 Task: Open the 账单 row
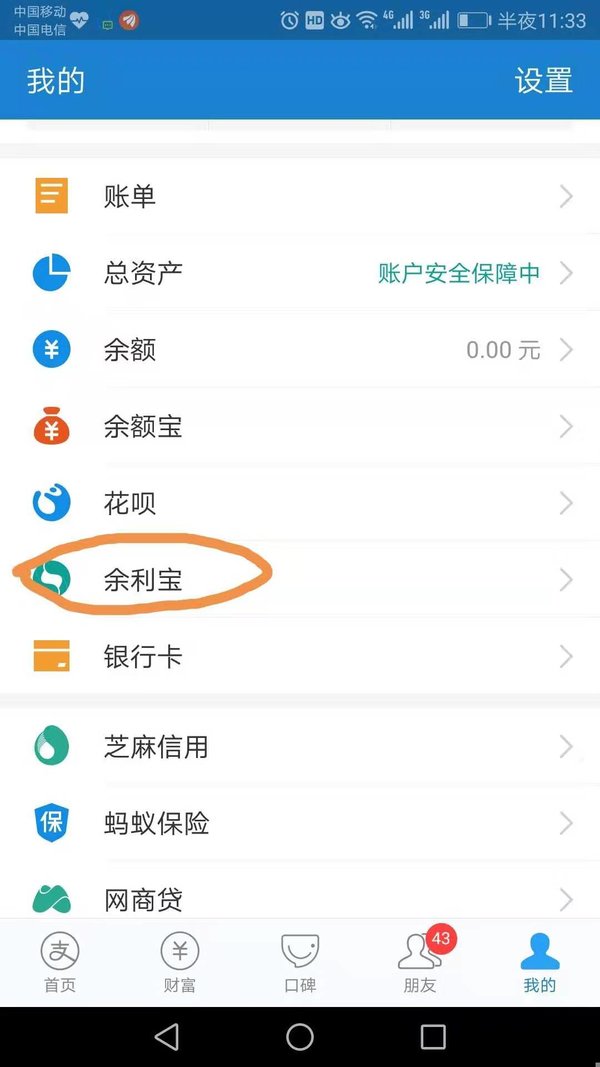300,197
